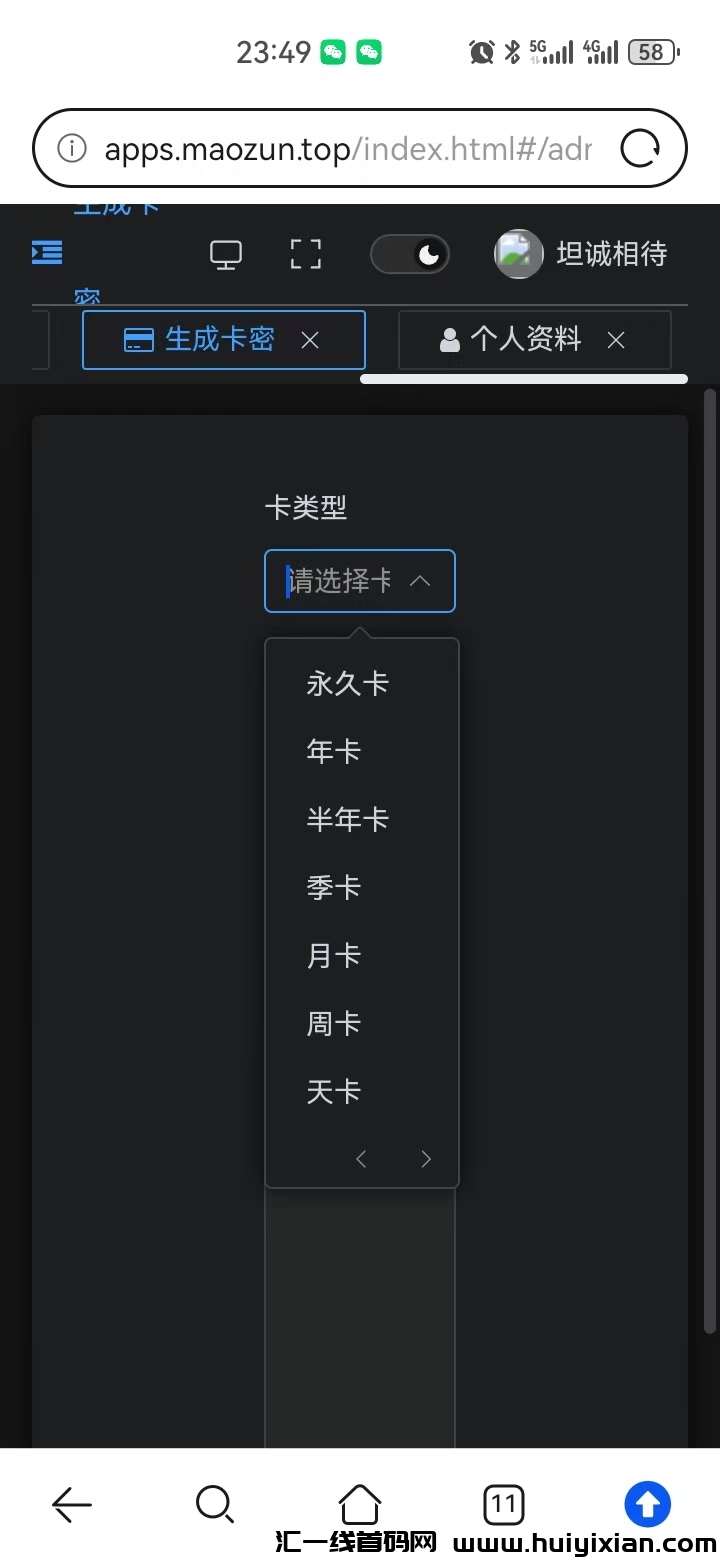Select 永久卡 from the list
The width and height of the screenshot is (720, 1560).
[347, 684]
